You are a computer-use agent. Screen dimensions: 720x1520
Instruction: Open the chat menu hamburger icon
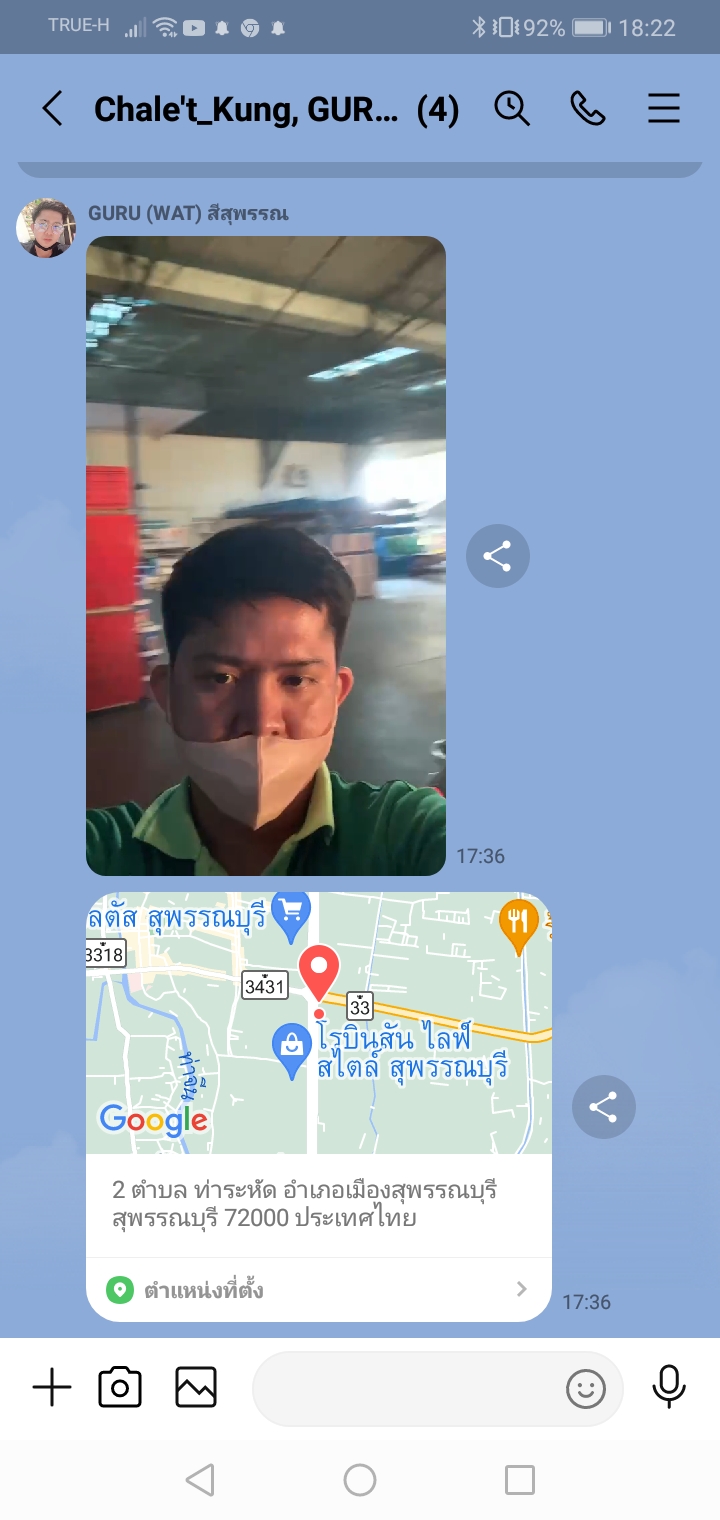[663, 108]
